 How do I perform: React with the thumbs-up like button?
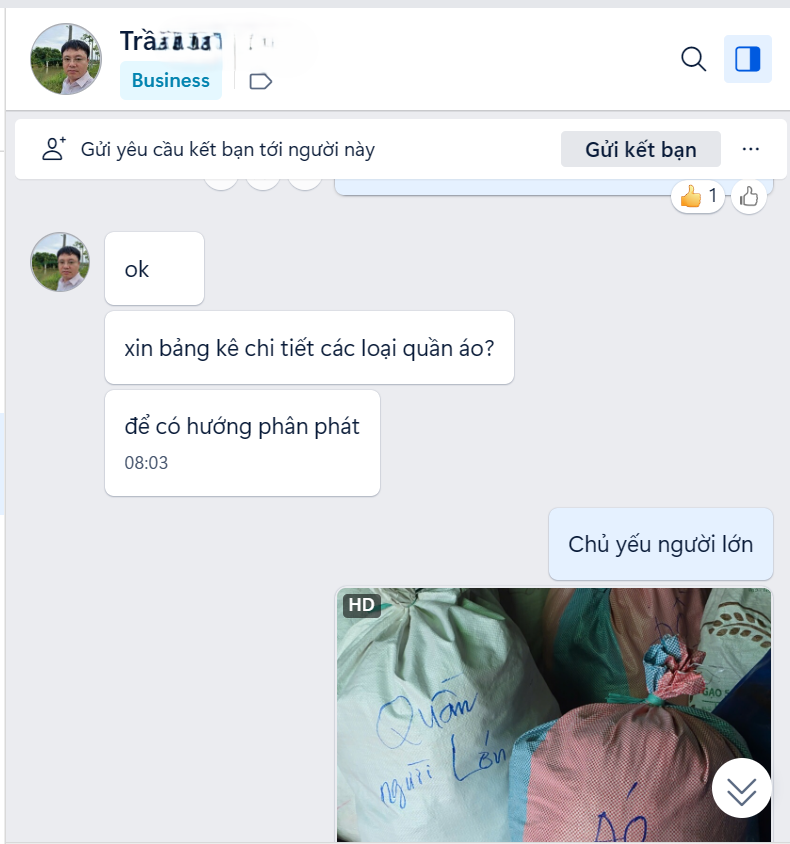(x=750, y=197)
